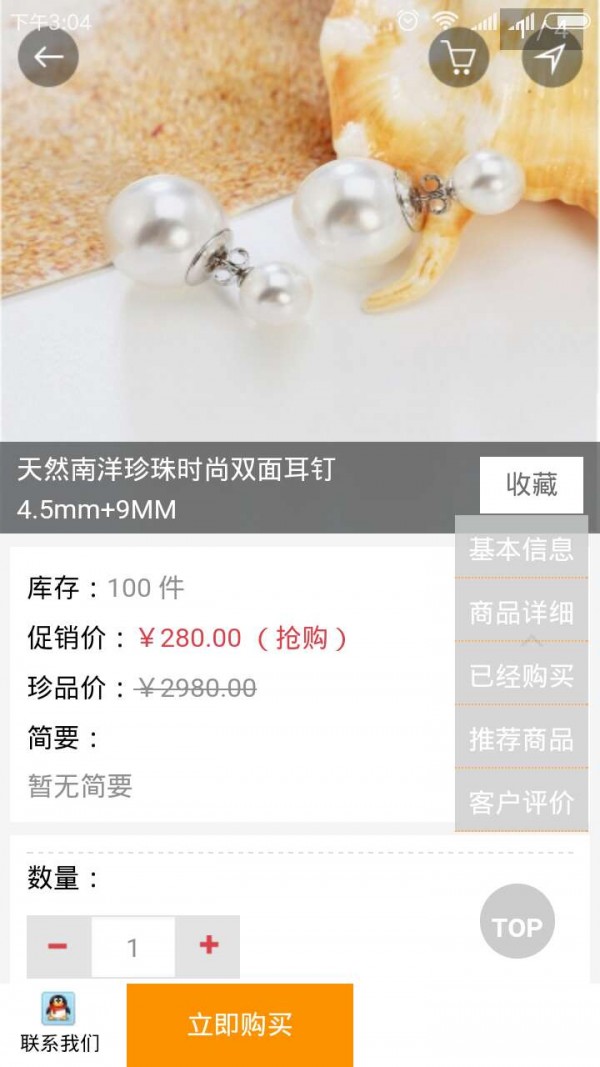Tap the share arrow icon
The height and width of the screenshot is (1067, 600).
coord(551,58)
